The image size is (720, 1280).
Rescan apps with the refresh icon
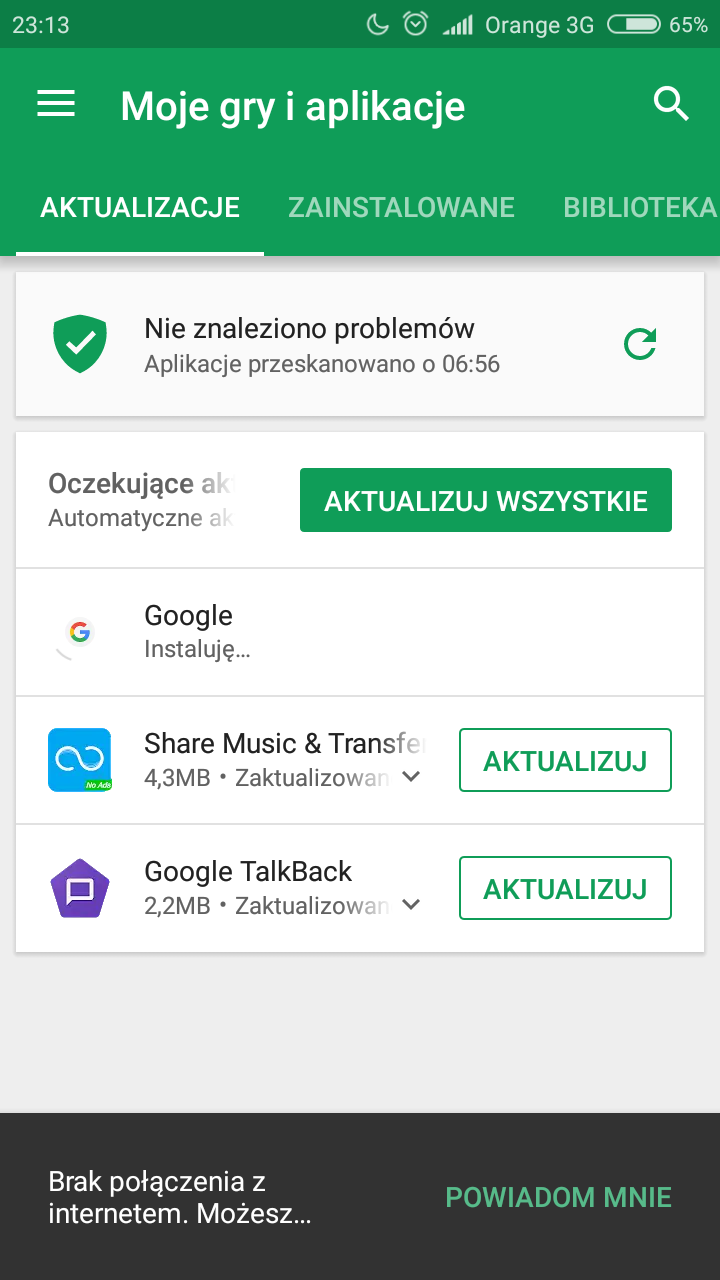coord(640,345)
